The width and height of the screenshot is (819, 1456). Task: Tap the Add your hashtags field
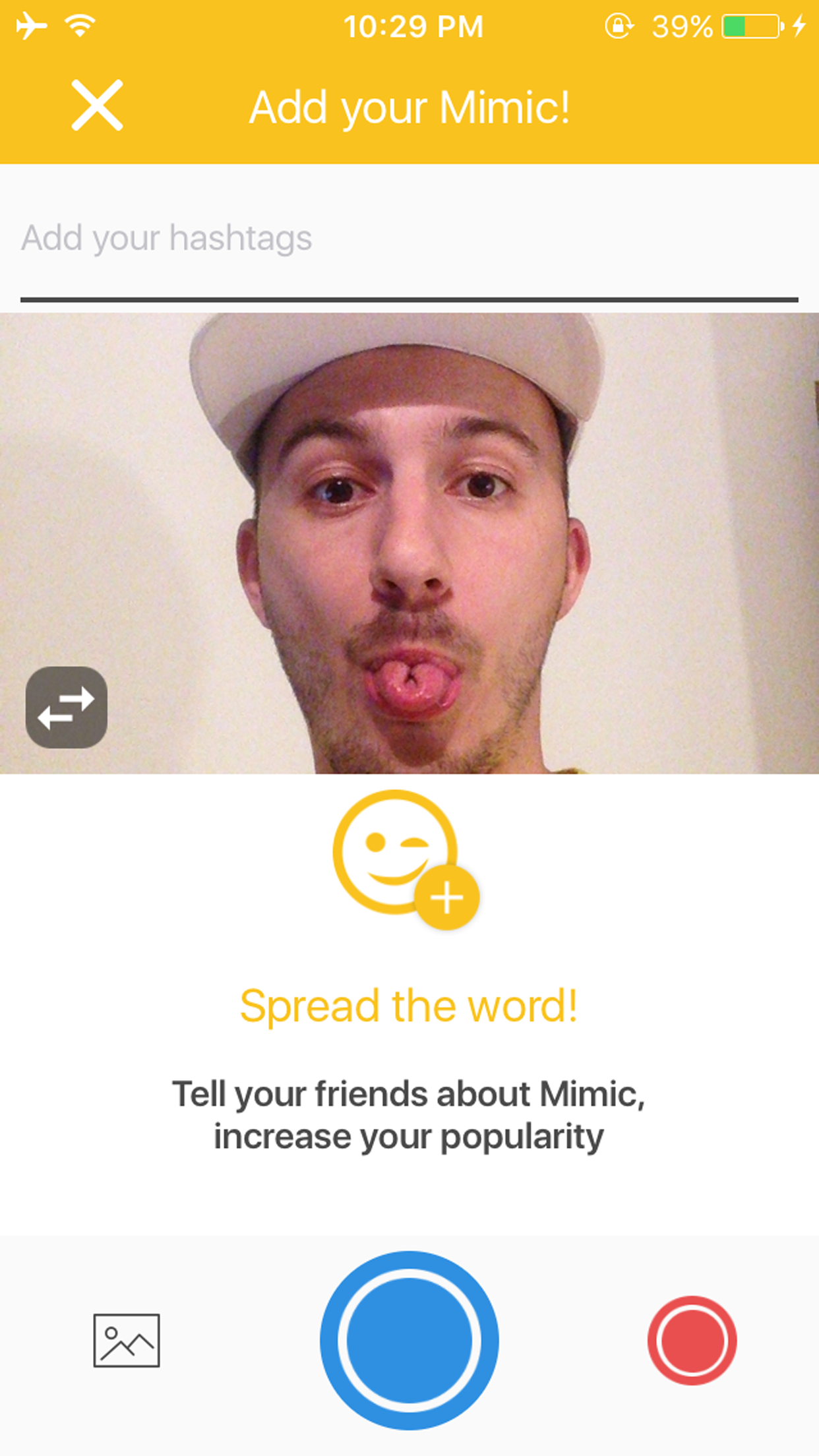(409, 239)
